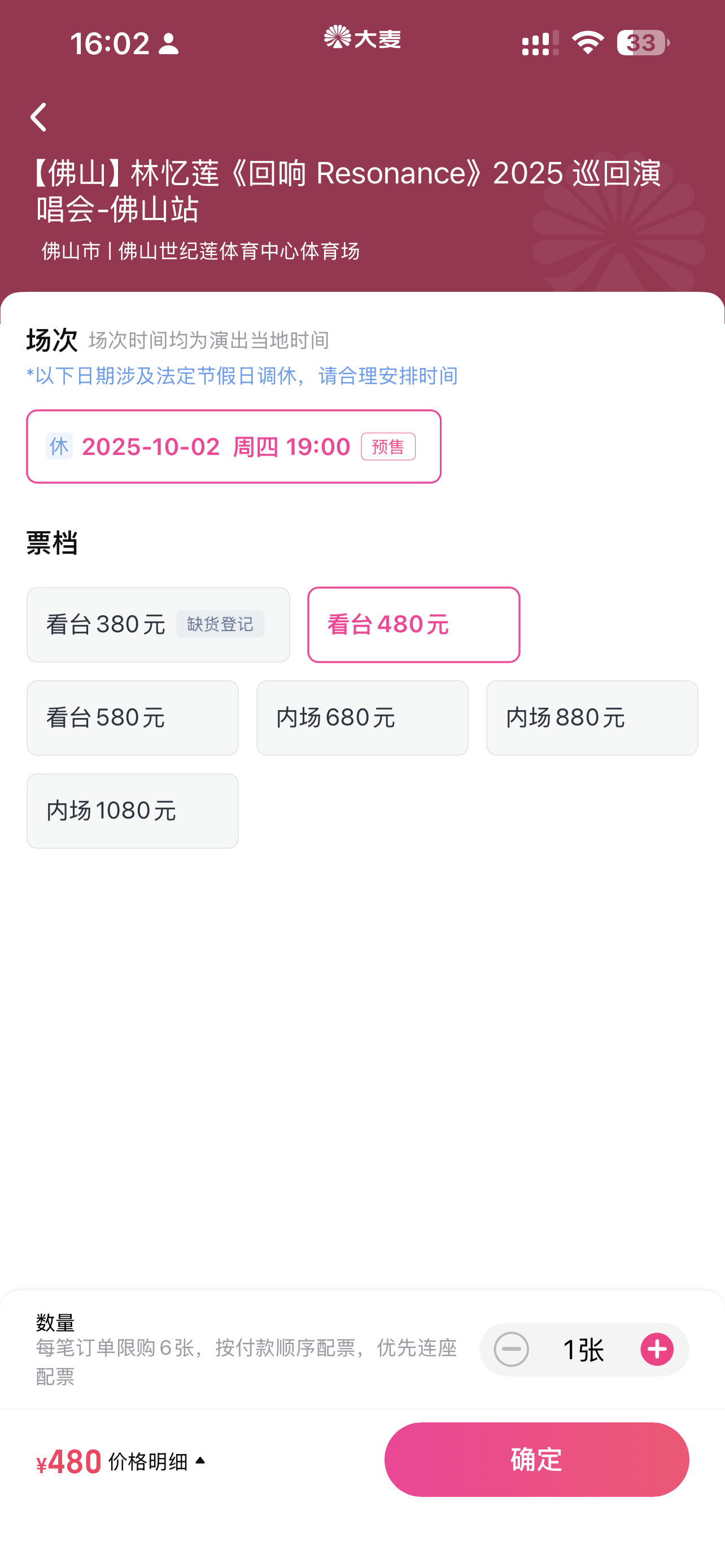
Task: Pick the 内场1080元 ticket tier
Action: (133, 811)
